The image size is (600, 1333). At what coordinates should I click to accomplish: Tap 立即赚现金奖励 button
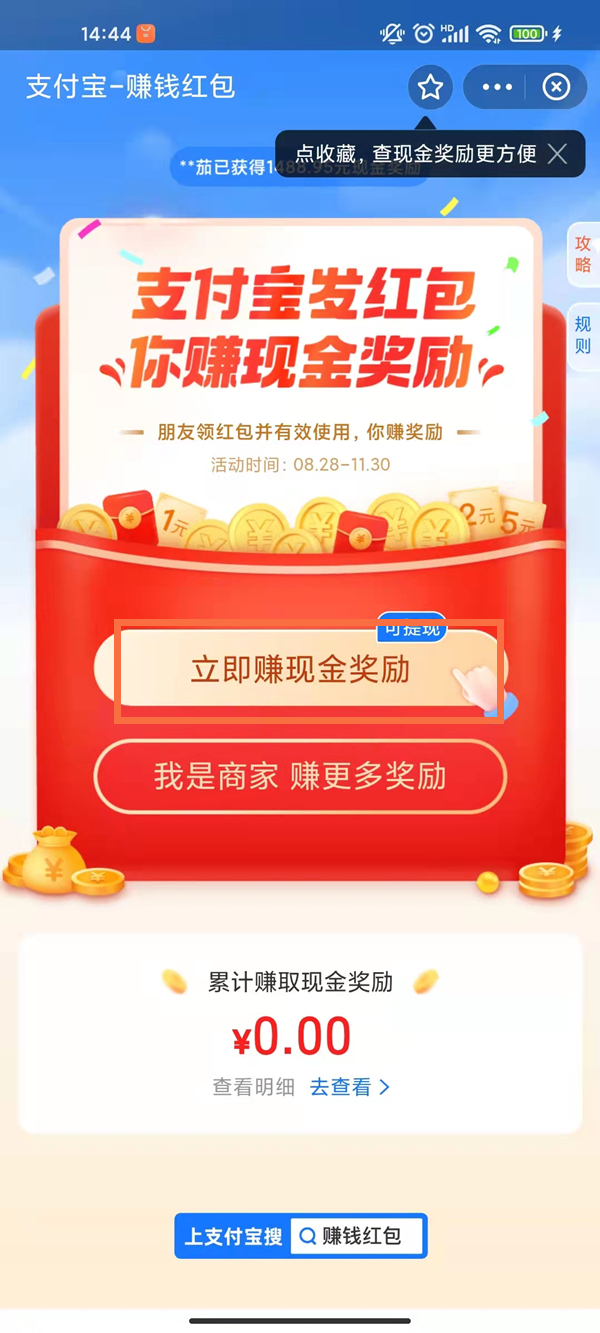pyautogui.click(x=300, y=670)
